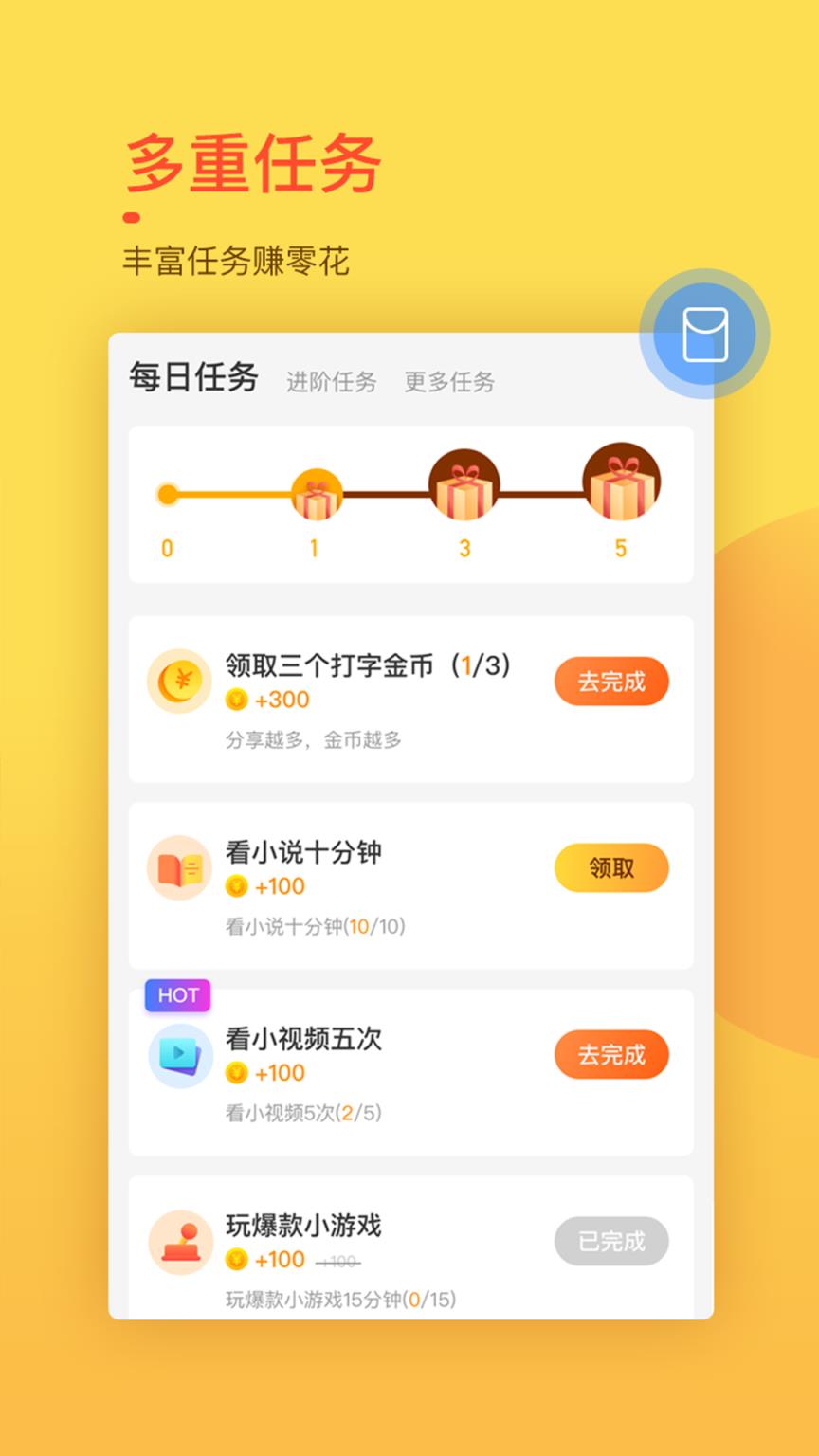Click the joystick icon for the game task
819x1456 pixels.
[x=180, y=1242]
